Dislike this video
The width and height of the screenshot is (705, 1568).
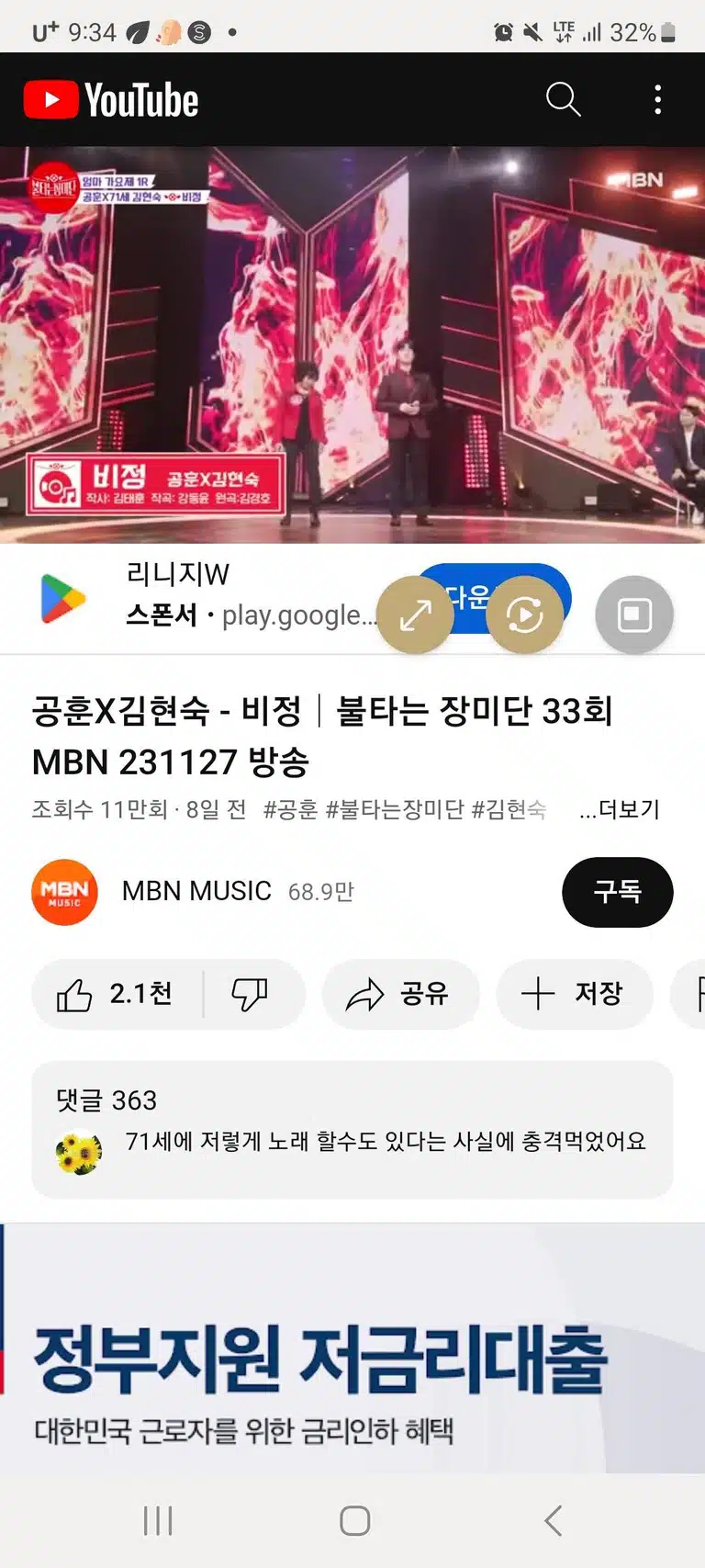250,994
